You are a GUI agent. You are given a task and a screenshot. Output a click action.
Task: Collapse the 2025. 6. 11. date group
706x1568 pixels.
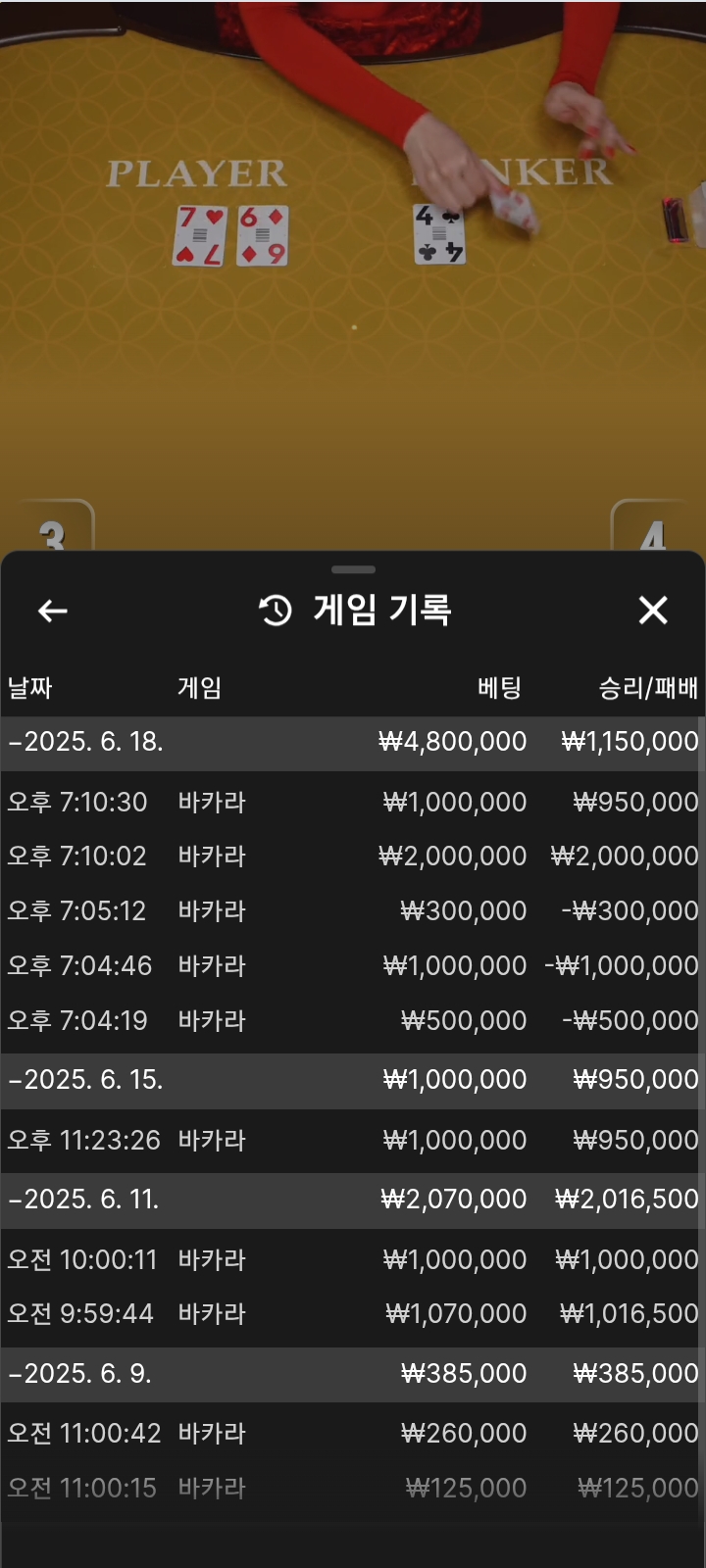[353, 1200]
